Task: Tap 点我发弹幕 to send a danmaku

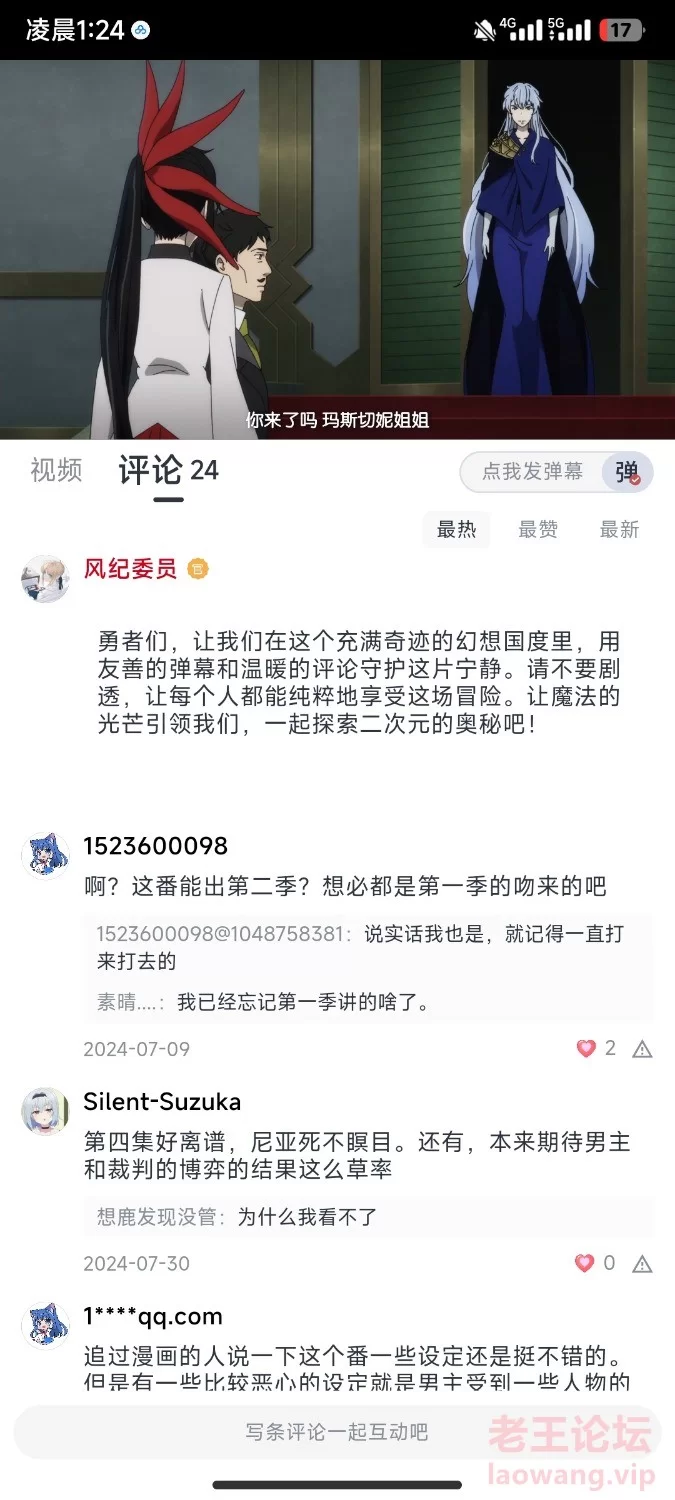Action: coord(532,472)
